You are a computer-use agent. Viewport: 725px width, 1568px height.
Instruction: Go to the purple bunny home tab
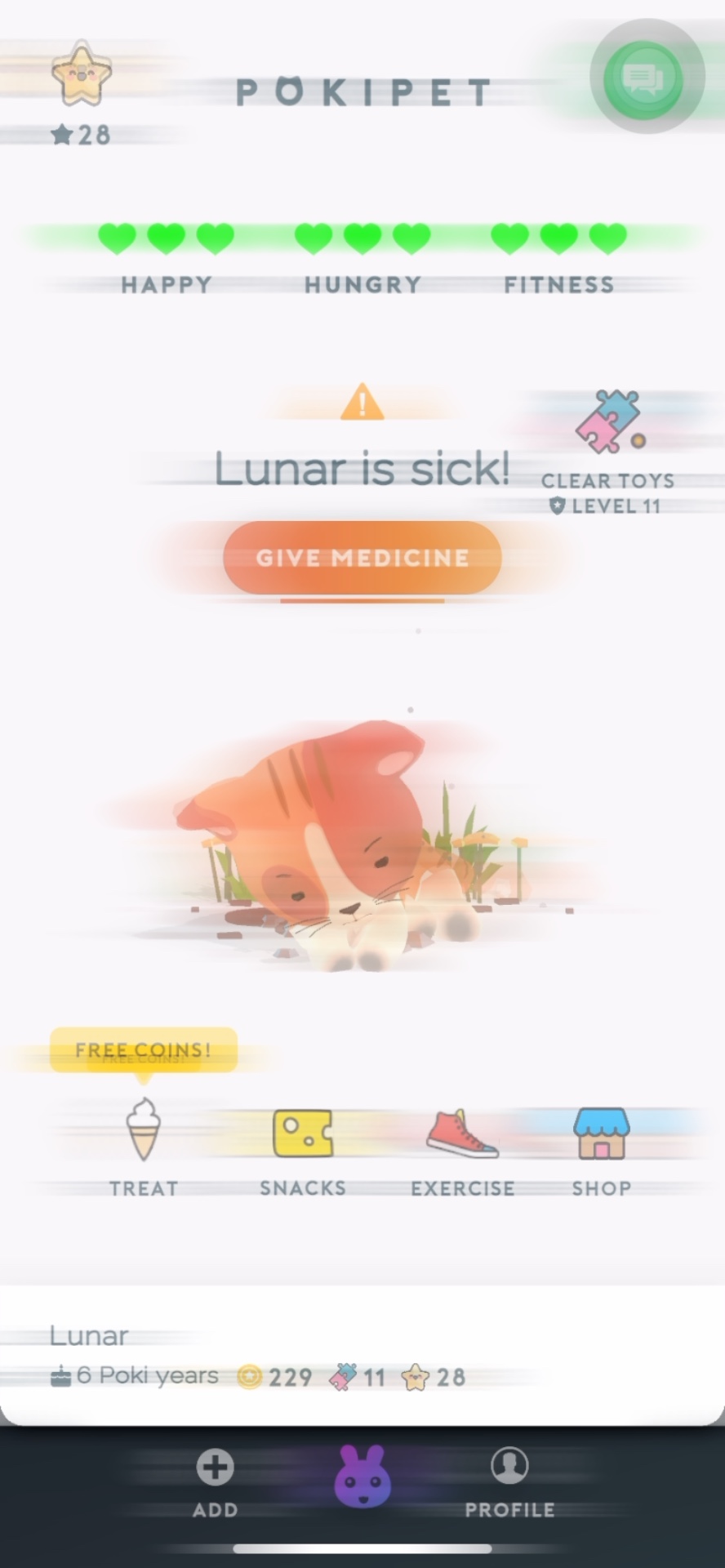tap(362, 1477)
